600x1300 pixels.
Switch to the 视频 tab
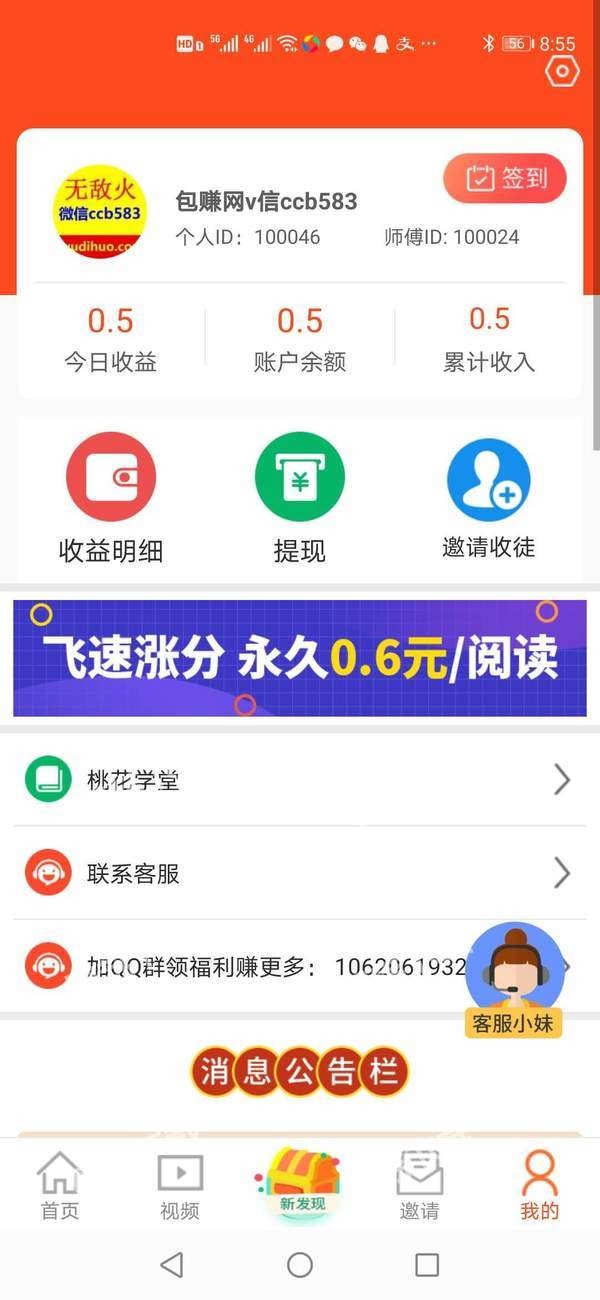(x=180, y=1187)
